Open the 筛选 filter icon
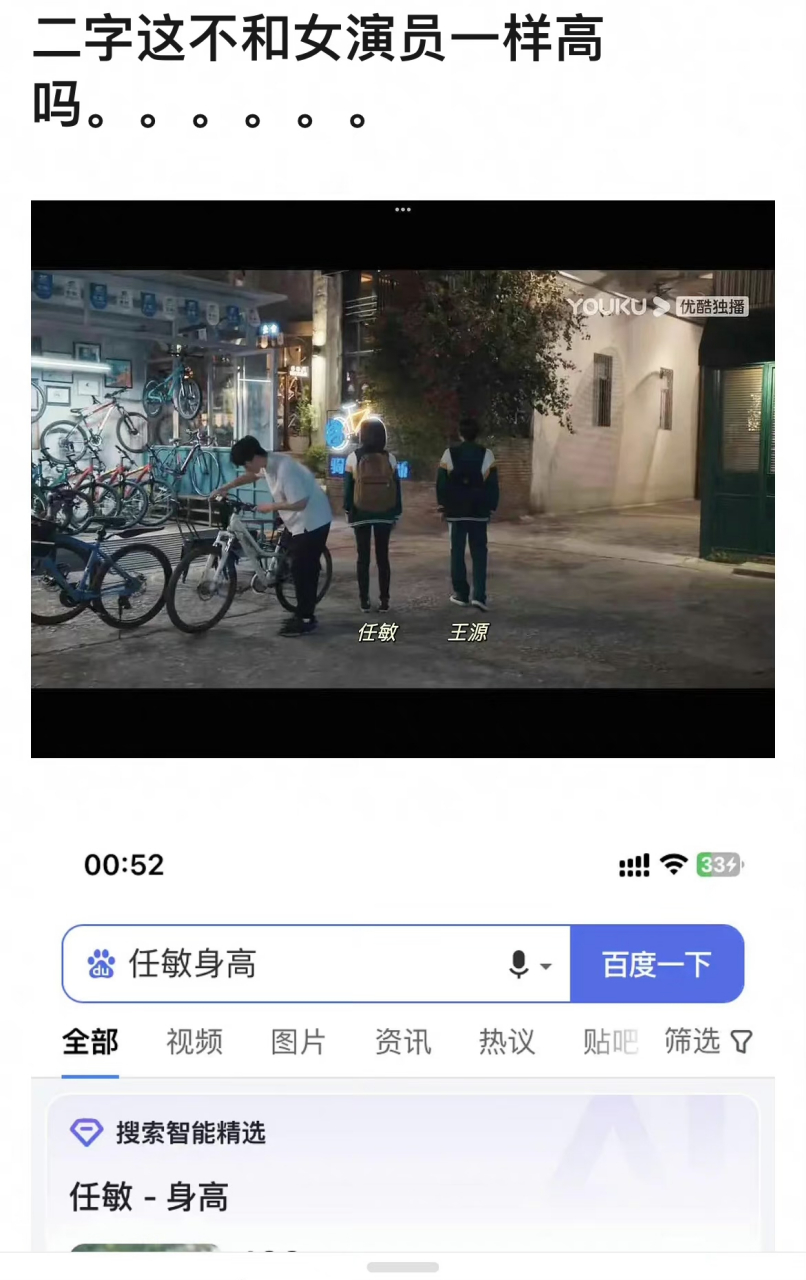Screen dimensions: 806x1280 741,1042
